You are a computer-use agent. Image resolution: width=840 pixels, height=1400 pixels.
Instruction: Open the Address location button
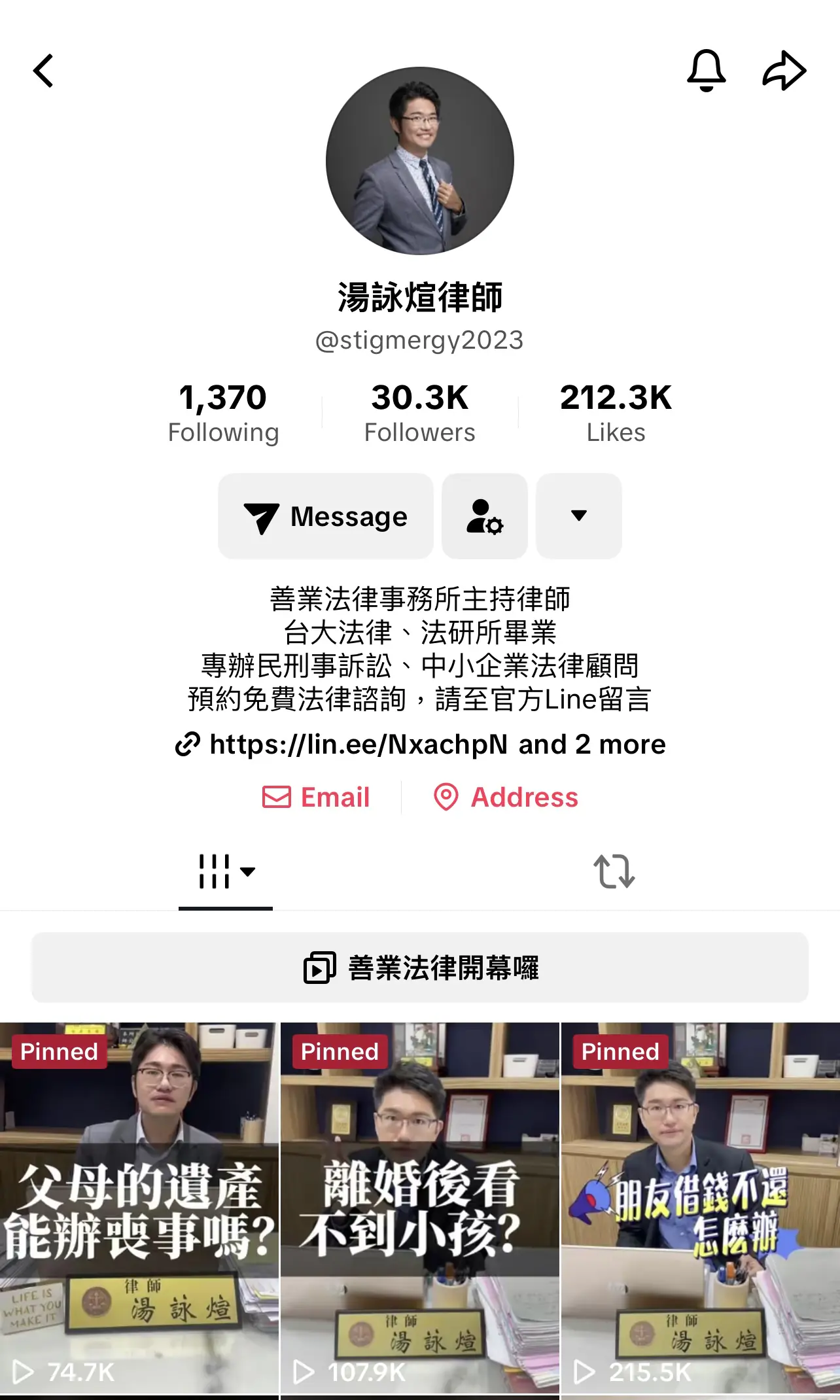(x=506, y=797)
